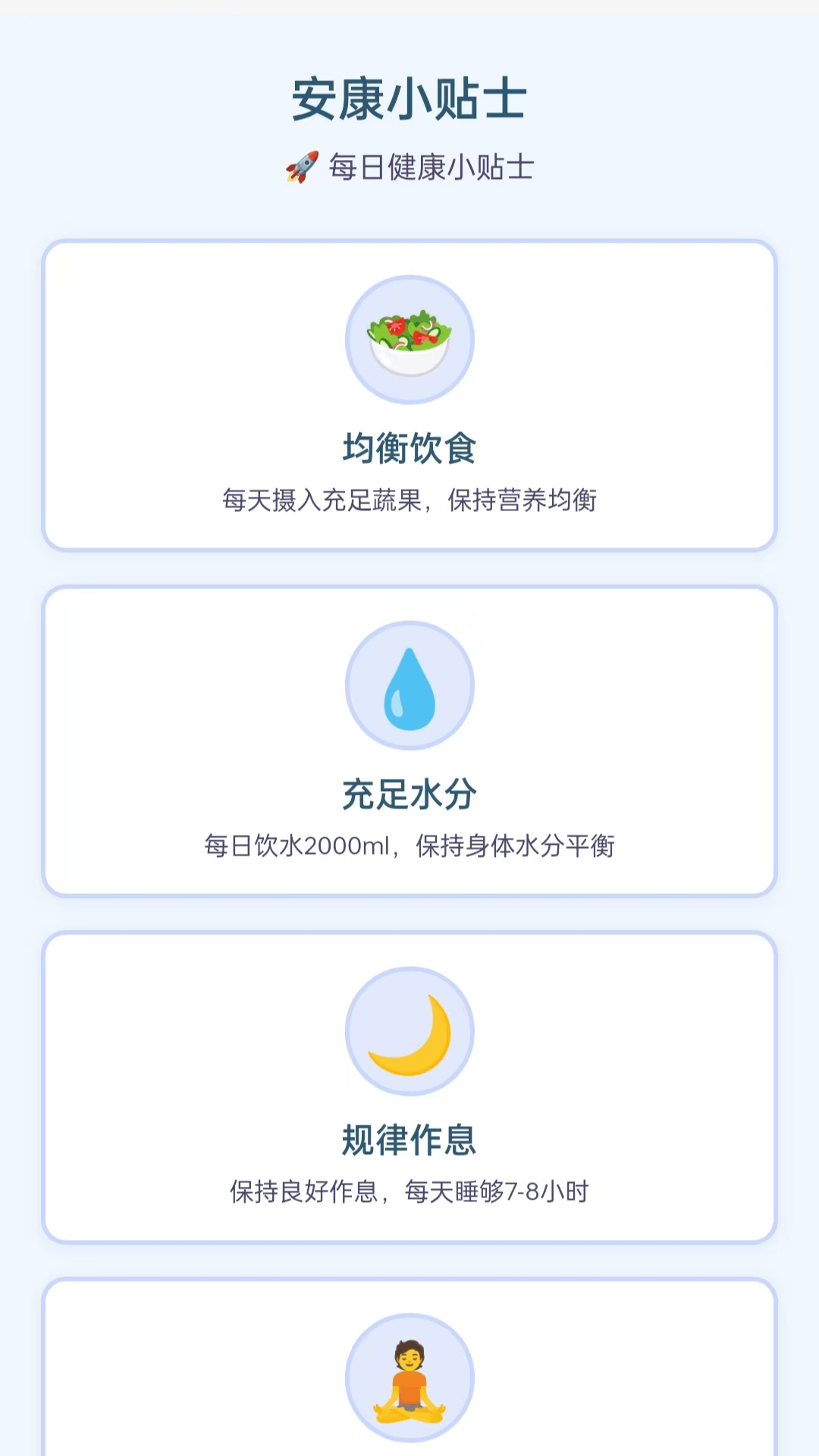Image resolution: width=819 pixels, height=1456 pixels.
Task: Click the rocket emoji next to the subtitle
Action: (300, 168)
